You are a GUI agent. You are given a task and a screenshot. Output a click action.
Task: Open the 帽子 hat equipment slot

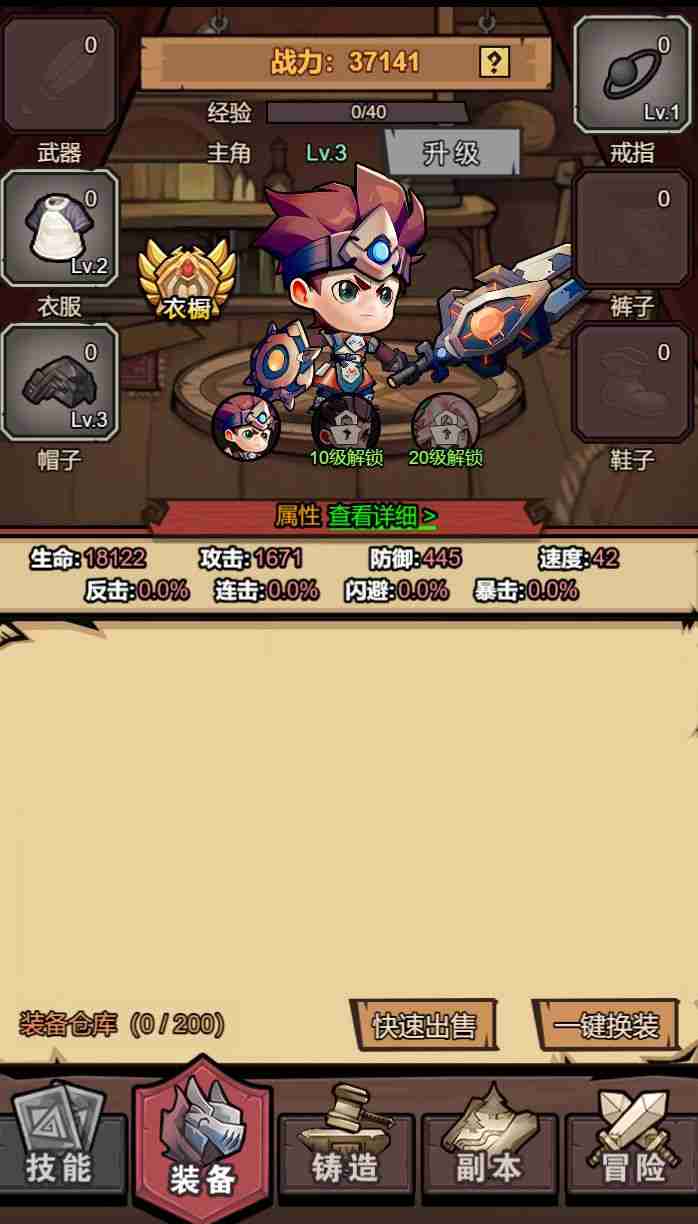tap(59, 383)
